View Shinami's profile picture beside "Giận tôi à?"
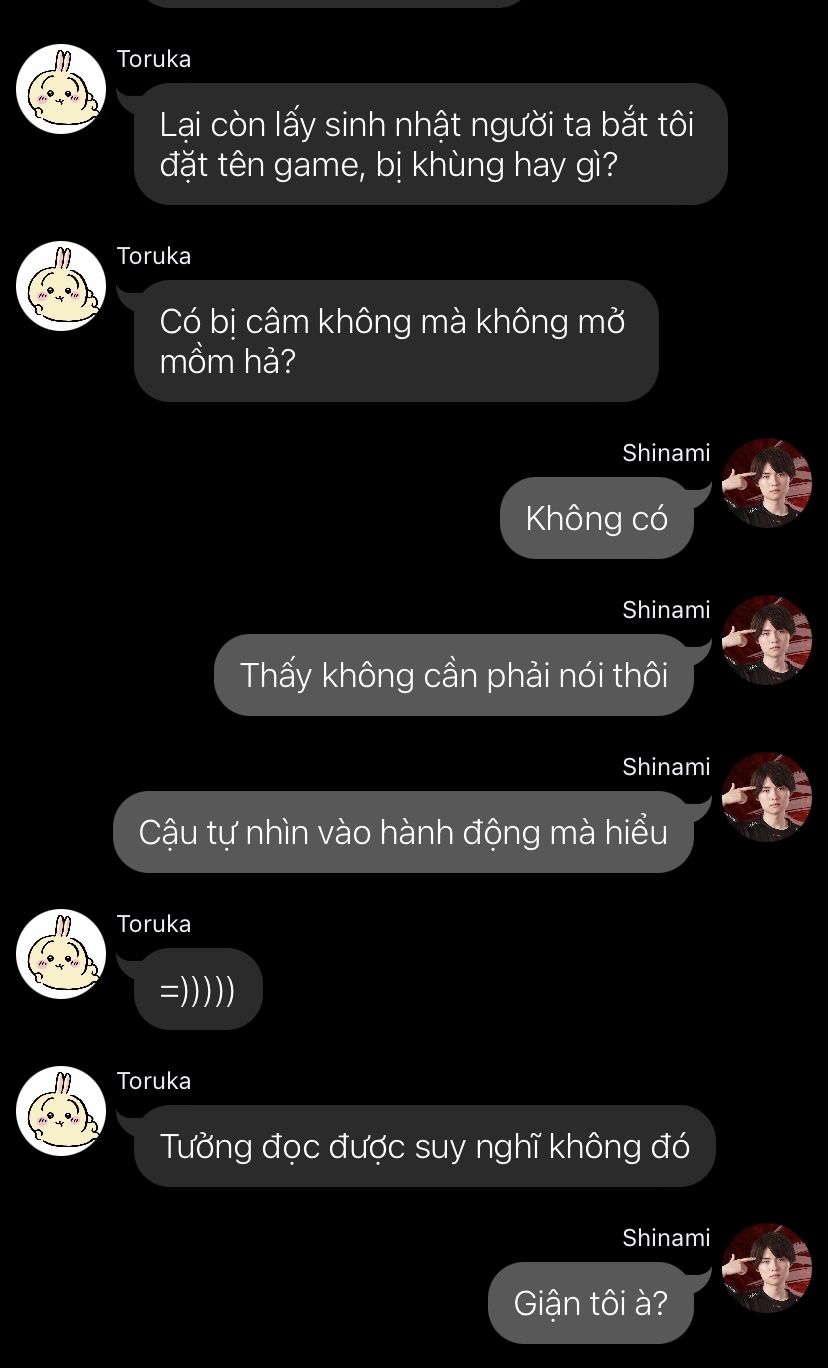The height and width of the screenshot is (1368, 828). [766, 1268]
